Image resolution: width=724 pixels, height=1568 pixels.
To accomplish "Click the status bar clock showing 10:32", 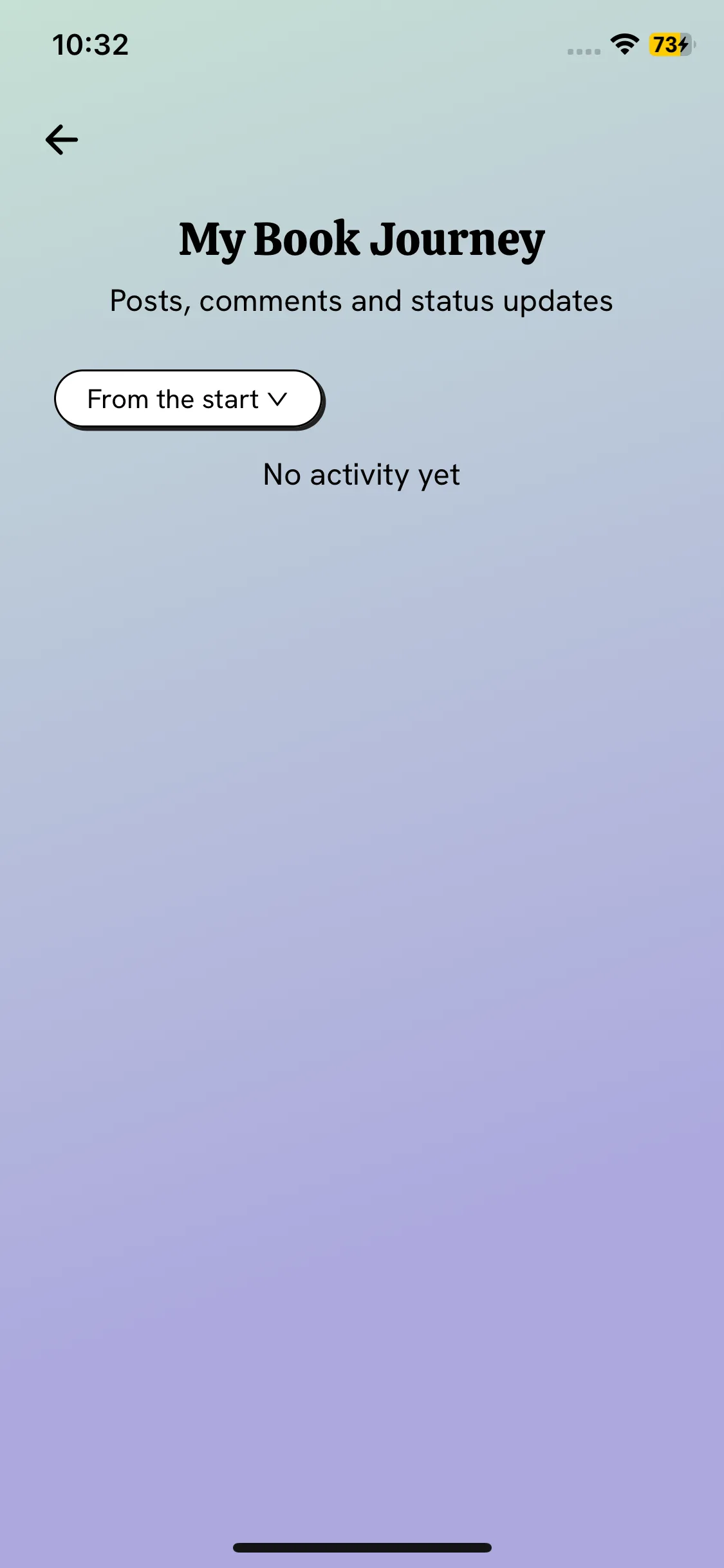I will (90, 44).
